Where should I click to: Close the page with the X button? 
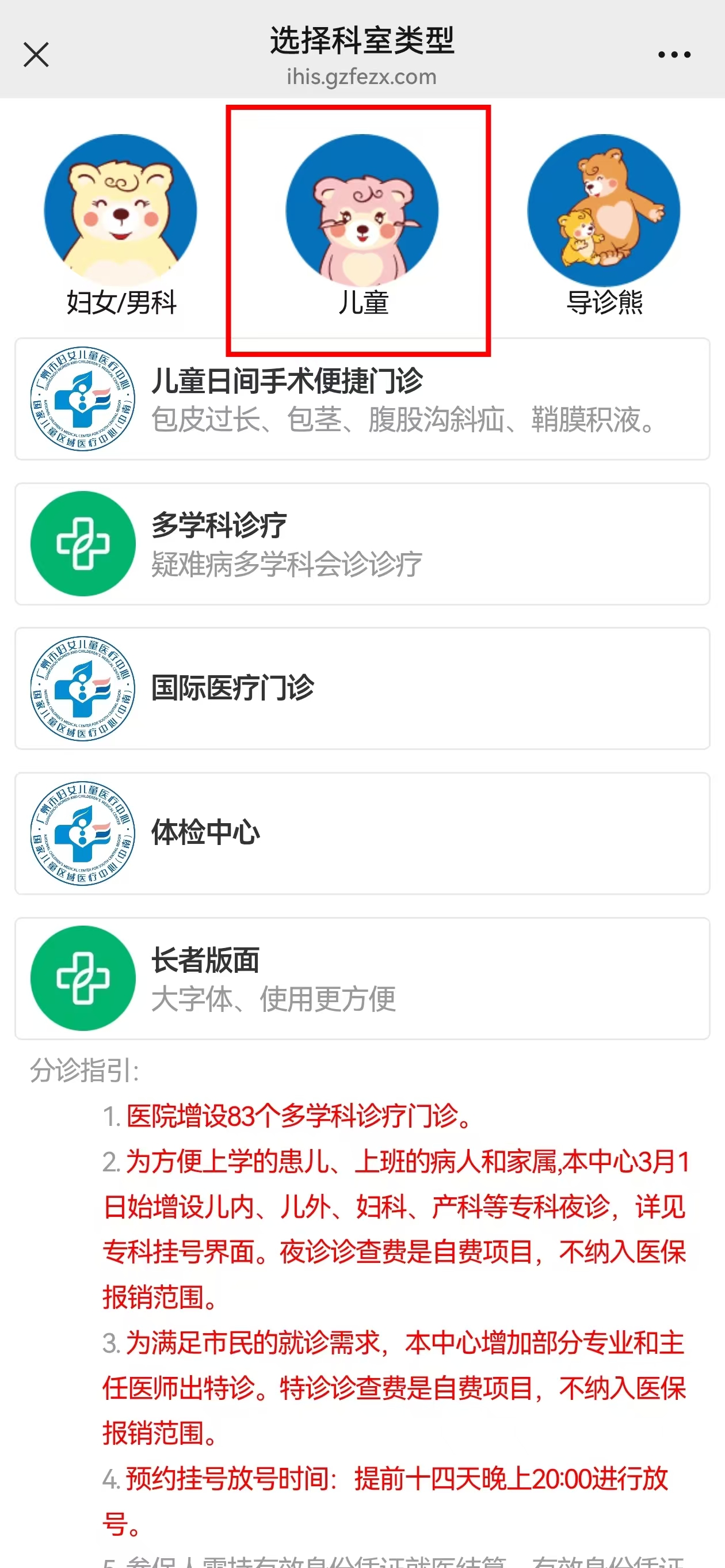coord(36,54)
